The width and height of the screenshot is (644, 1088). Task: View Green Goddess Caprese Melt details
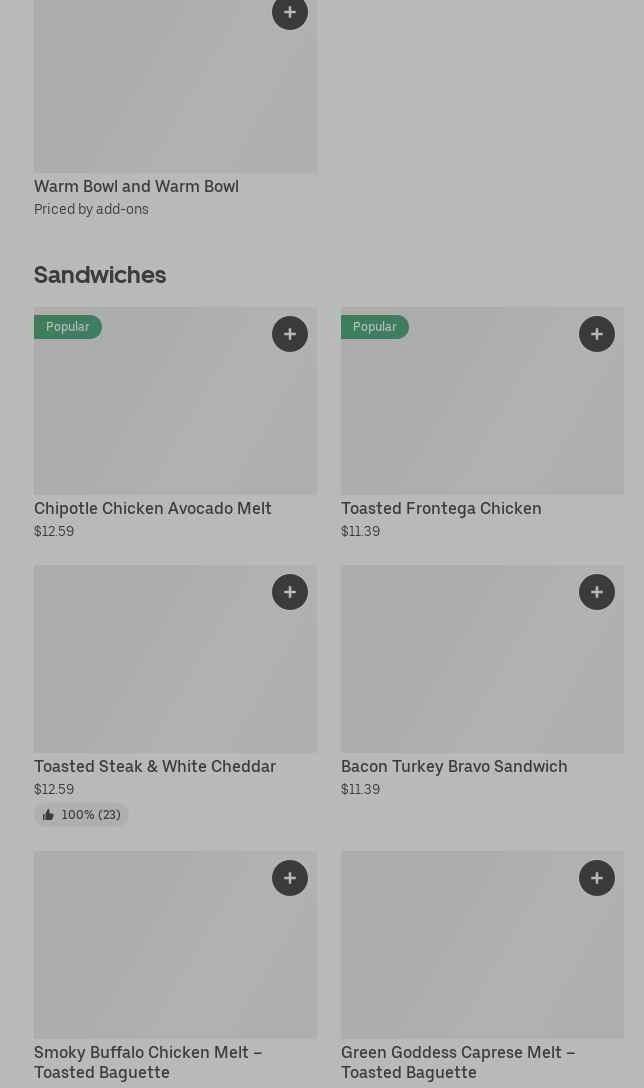click(457, 1061)
